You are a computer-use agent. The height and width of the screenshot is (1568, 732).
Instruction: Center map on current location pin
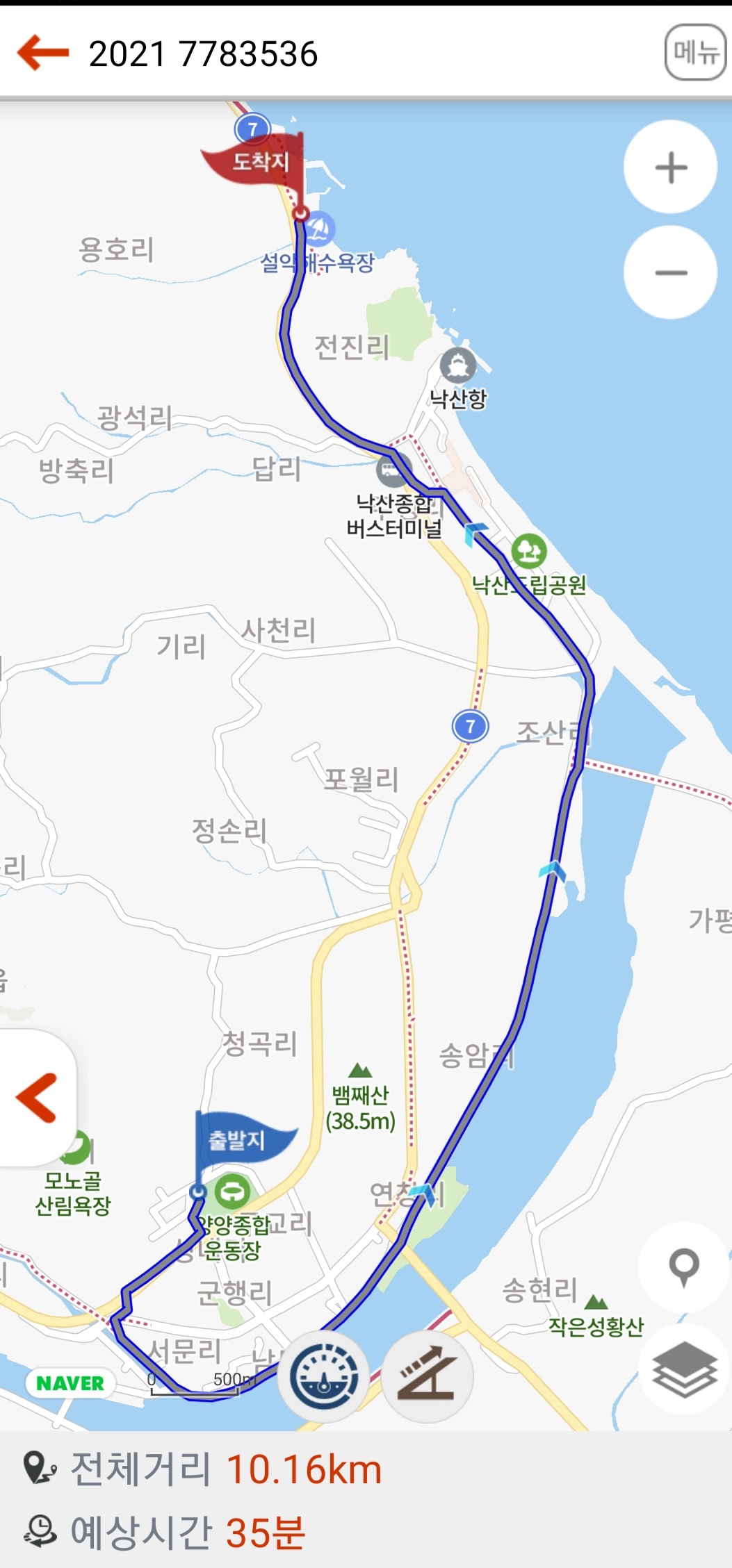tap(683, 1266)
